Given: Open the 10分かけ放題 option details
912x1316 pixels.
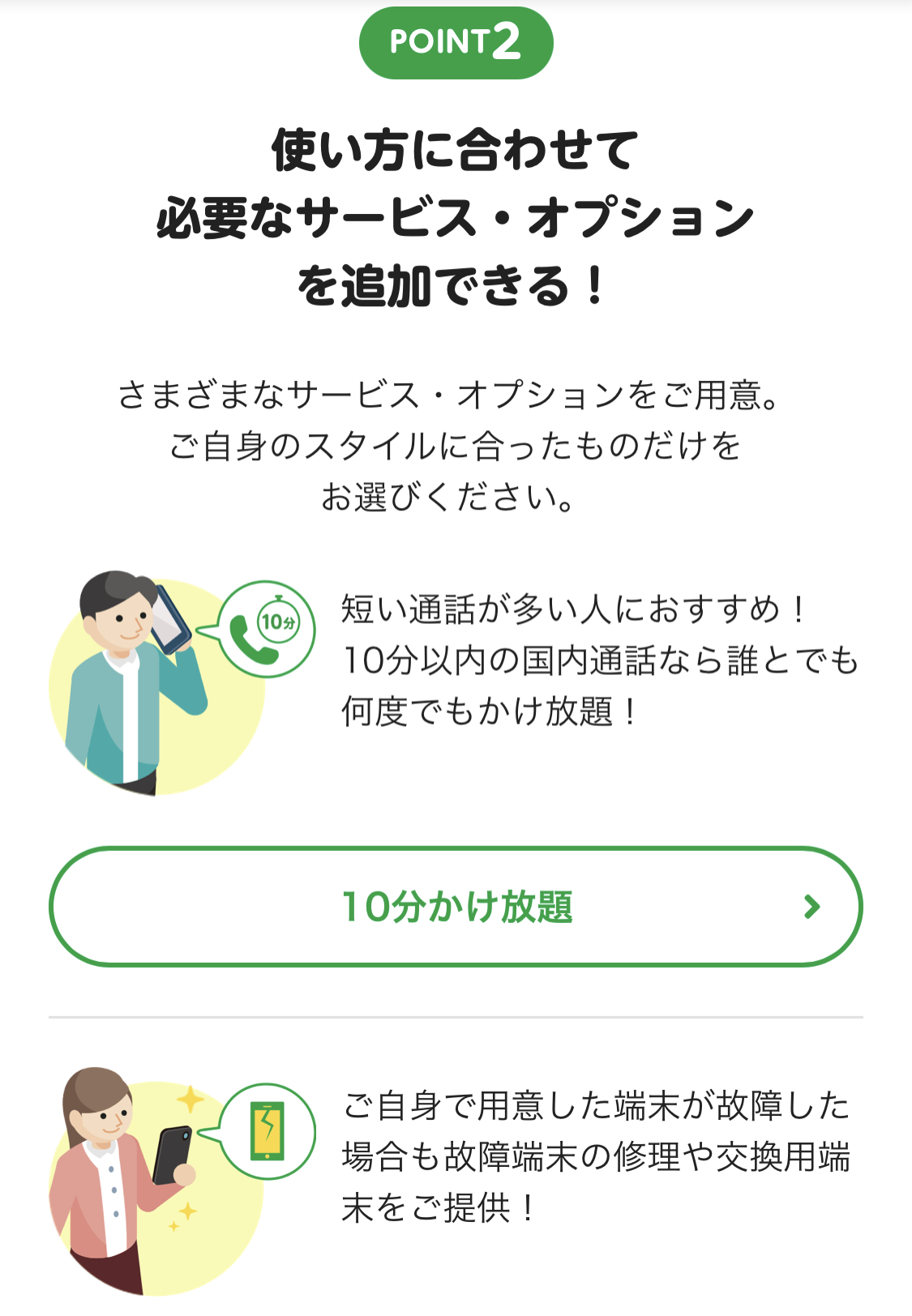Looking at the screenshot, I should click(x=456, y=907).
